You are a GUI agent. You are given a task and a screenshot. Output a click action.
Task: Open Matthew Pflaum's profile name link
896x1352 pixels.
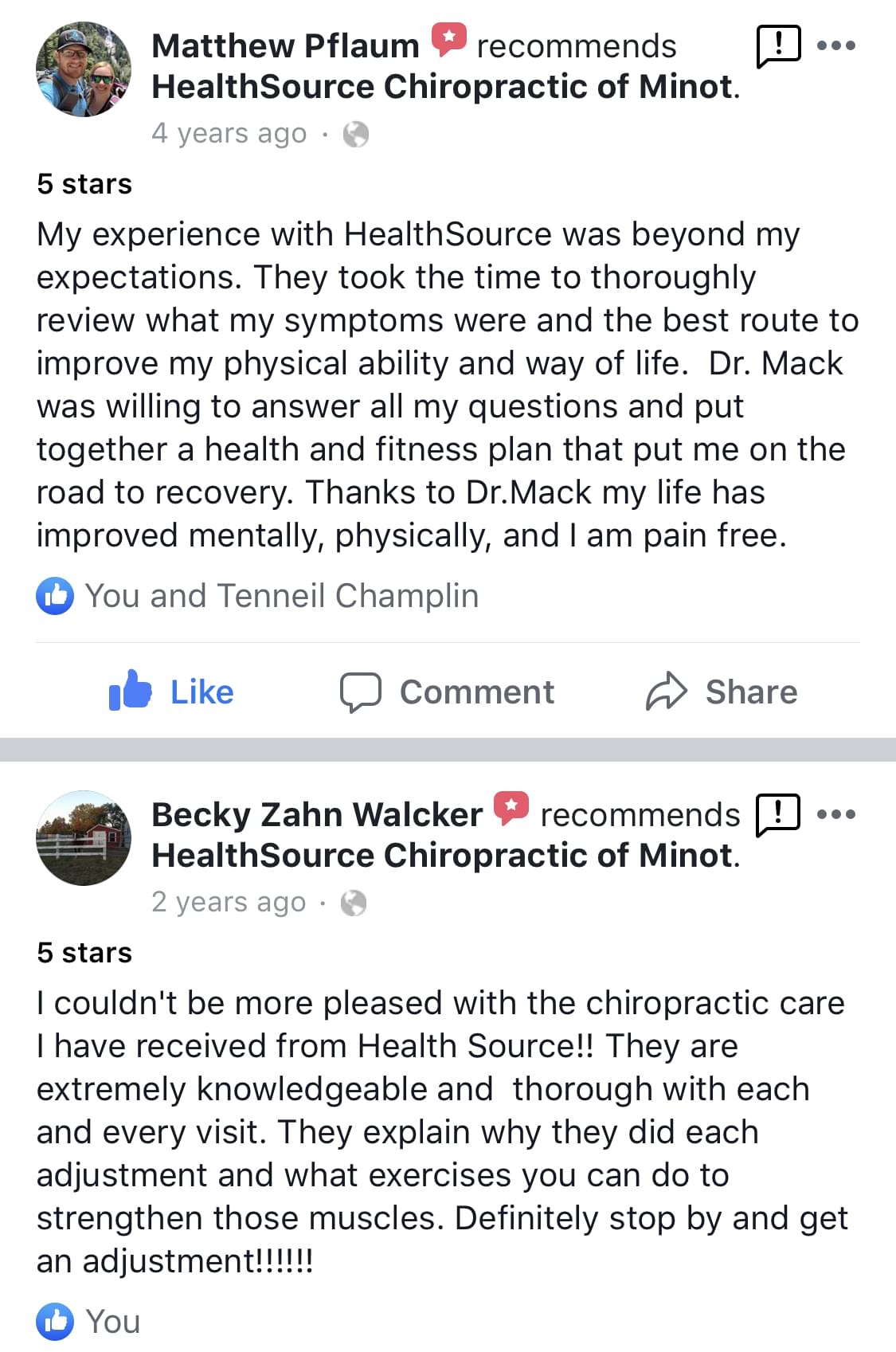pyautogui.click(x=285, y=46)
